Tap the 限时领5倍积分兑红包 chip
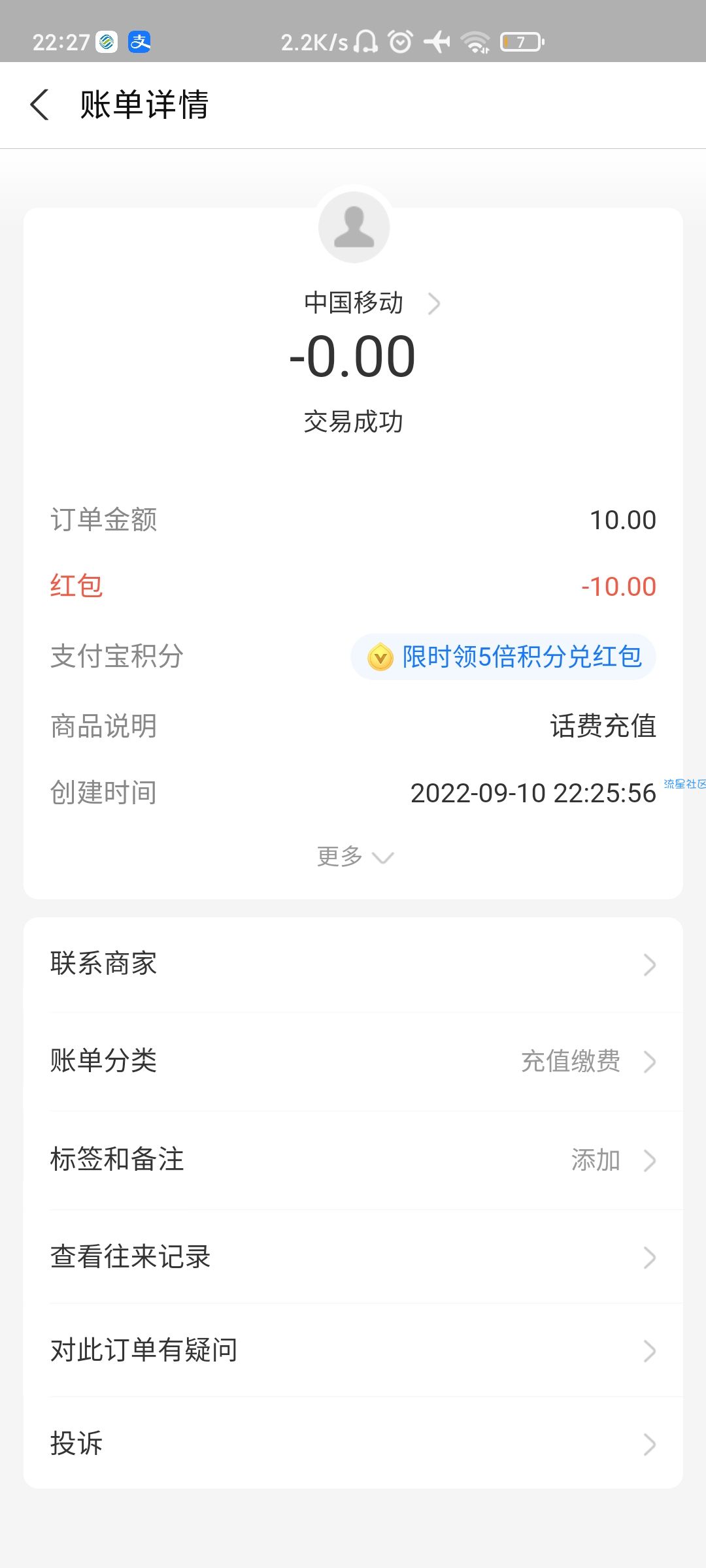706x1568 pixels. coord(503,657)
